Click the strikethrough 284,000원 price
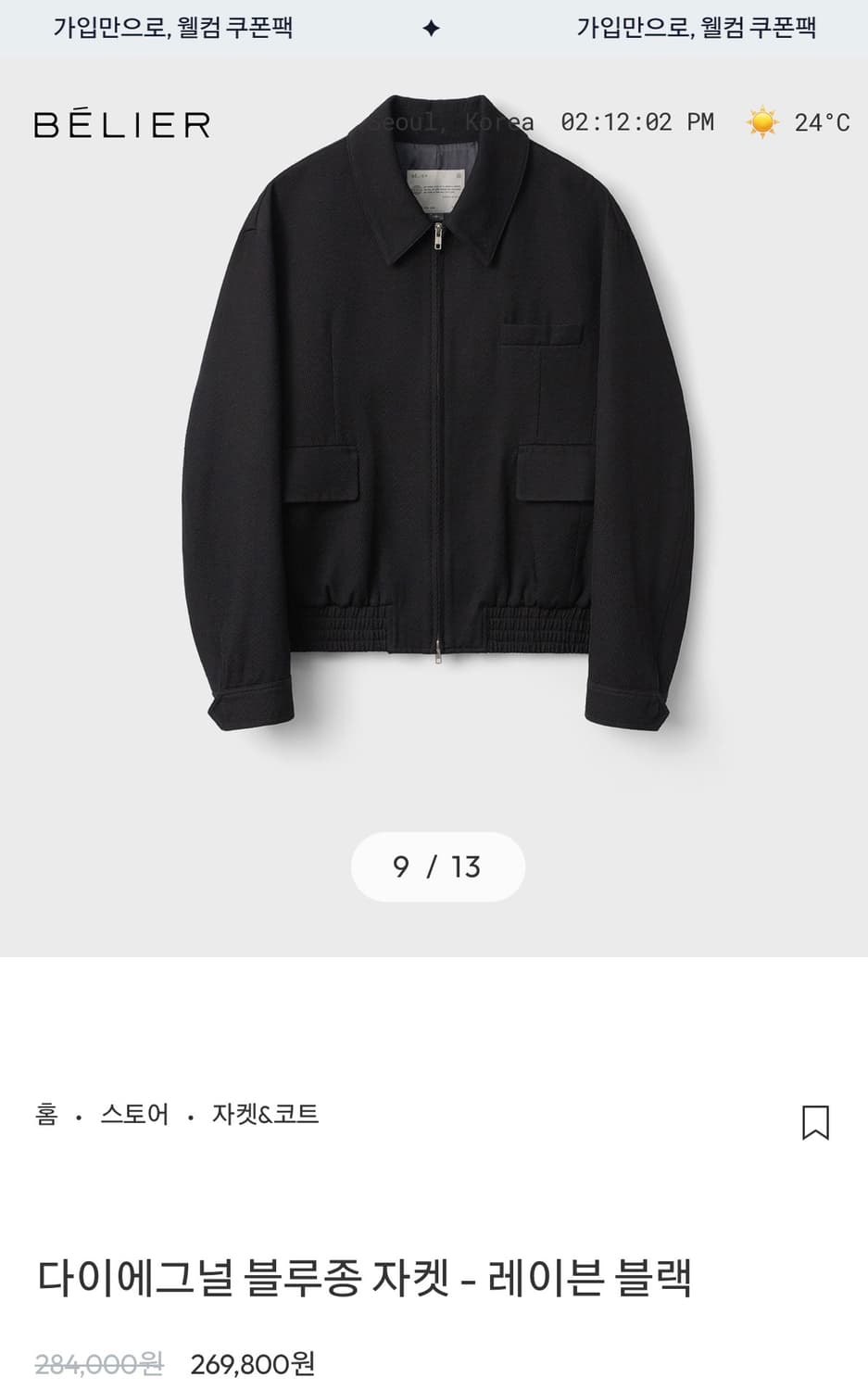This screenshot has height=1390, width=868. (98, 1363)
